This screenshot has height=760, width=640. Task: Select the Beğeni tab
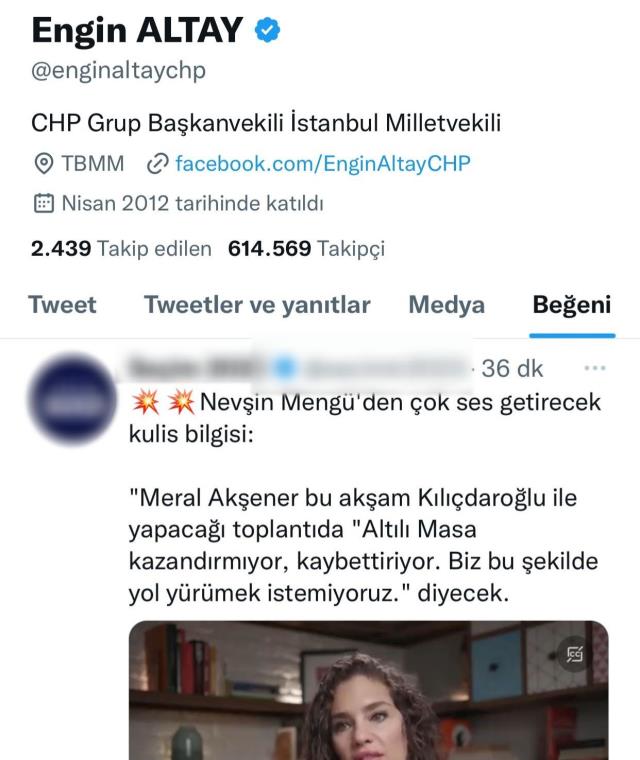[x=571, y=305]
